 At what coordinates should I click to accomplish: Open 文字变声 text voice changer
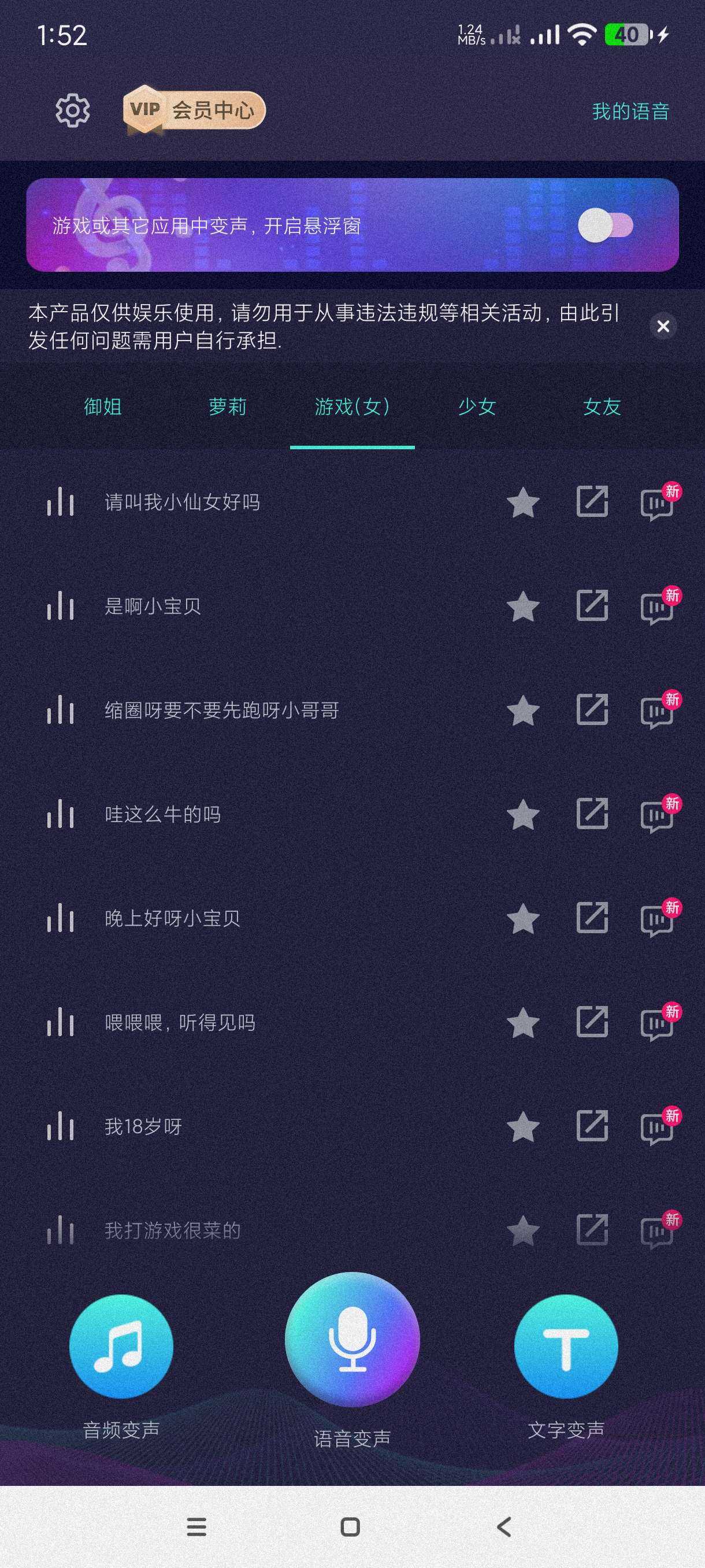point(566,1346)
